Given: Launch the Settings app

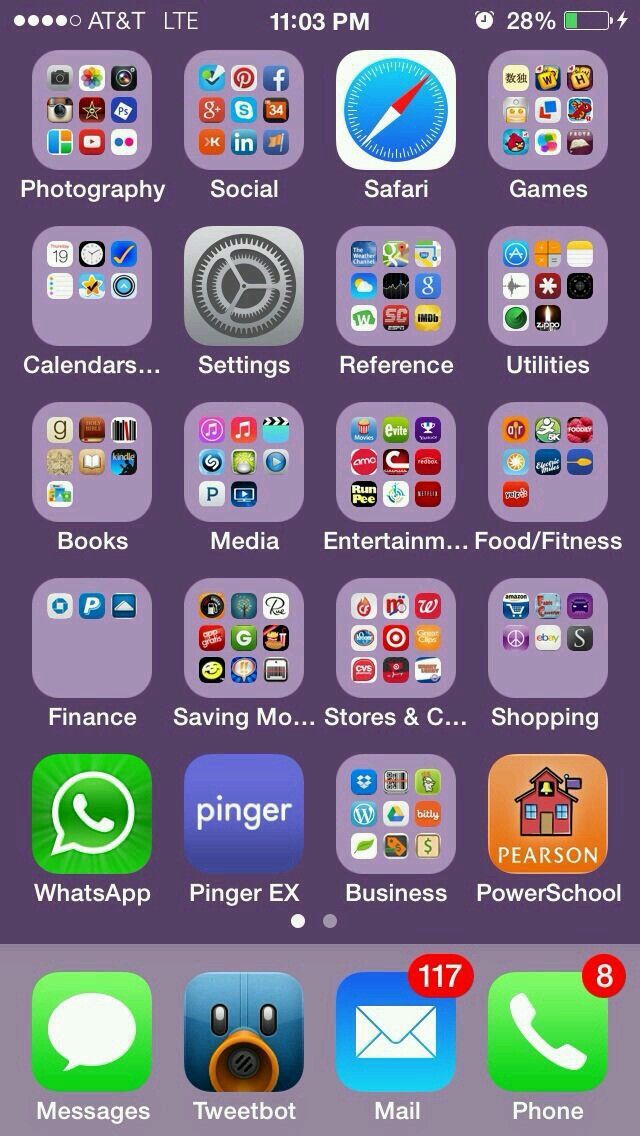Looking at the screenshot, I should click(x=244, y=286).
